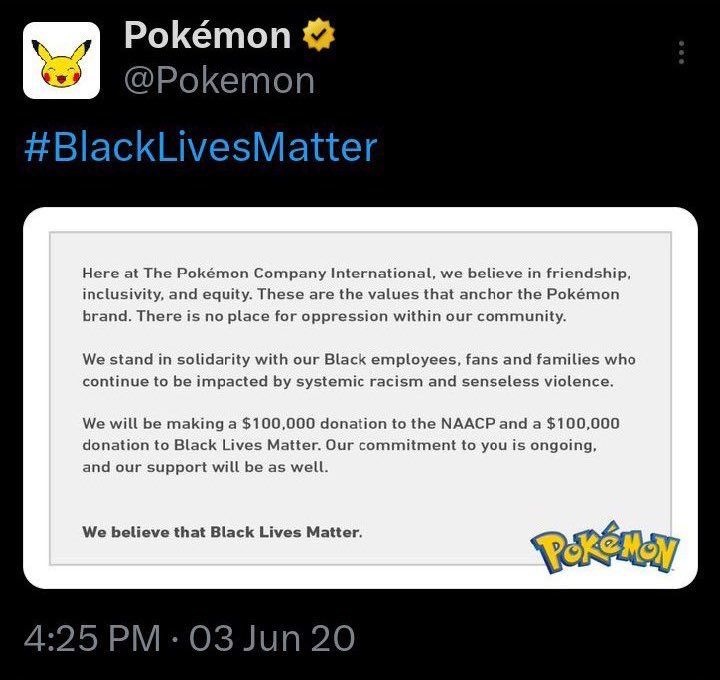This screenshot has width=720, height=680.
Task: Open the tweet's three-dot overflow menu
Action: coord(682,52)
